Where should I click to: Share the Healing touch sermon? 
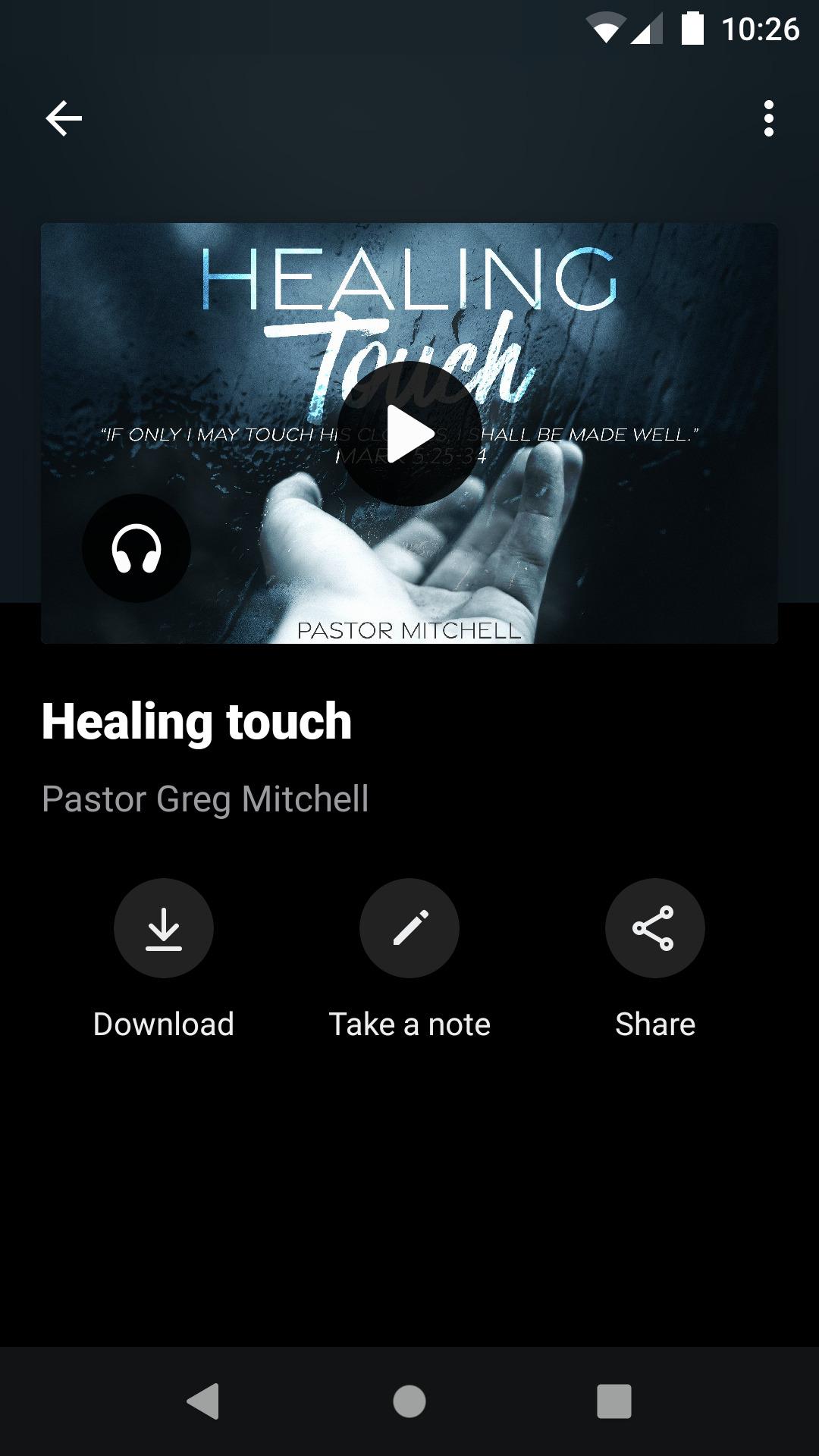pyautogui.click(x=655, y=928)
